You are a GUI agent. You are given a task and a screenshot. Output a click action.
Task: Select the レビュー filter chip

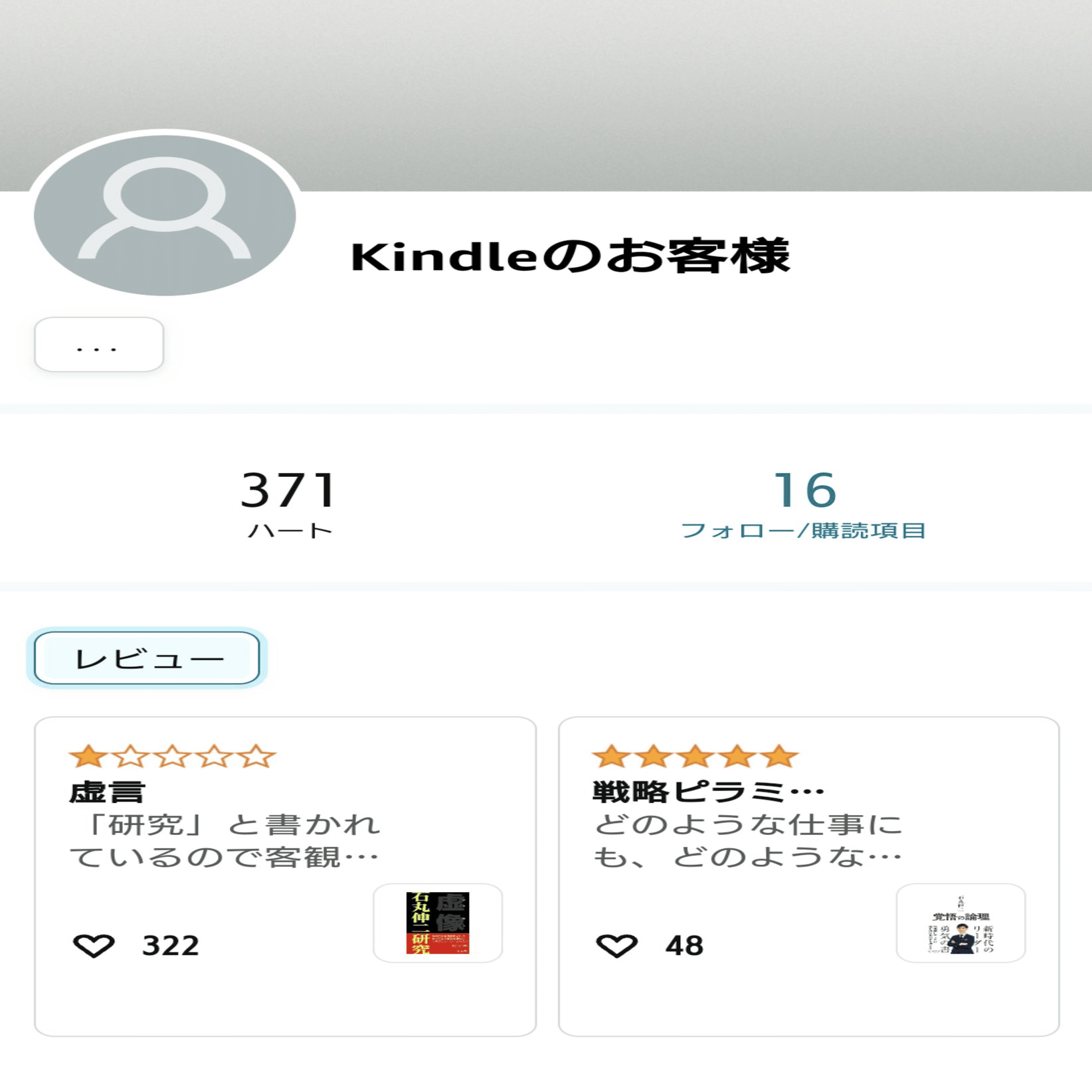pyautogui.click(x=147, y=658)
